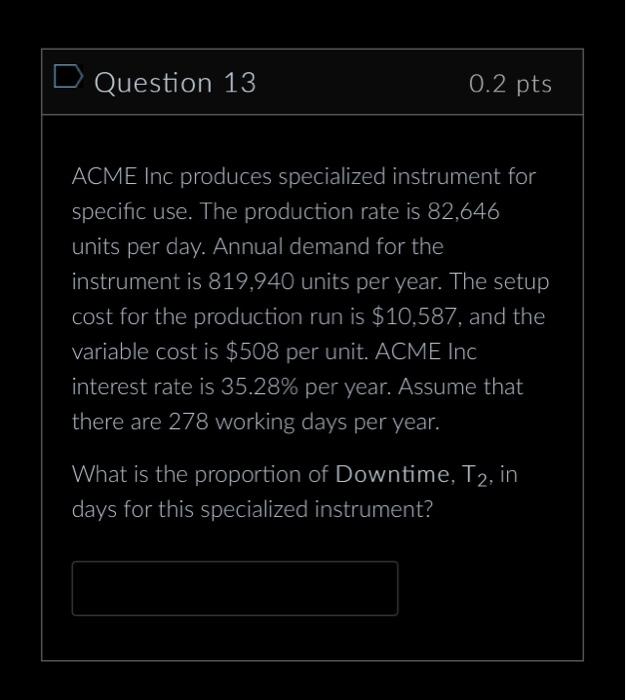Tap the answer input field for Question 13

click(234, 588)
